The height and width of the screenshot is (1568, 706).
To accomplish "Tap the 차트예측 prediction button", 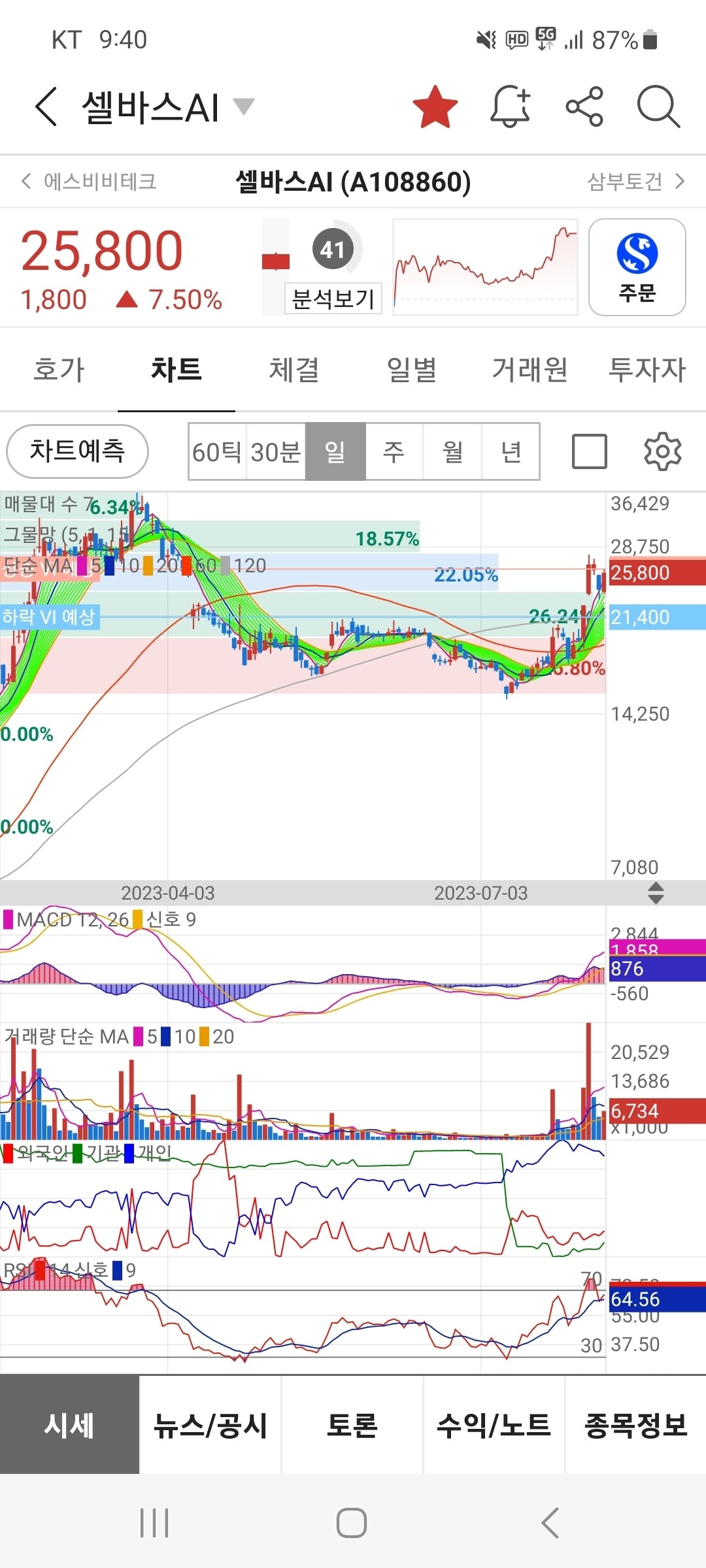I will [76, 451].
